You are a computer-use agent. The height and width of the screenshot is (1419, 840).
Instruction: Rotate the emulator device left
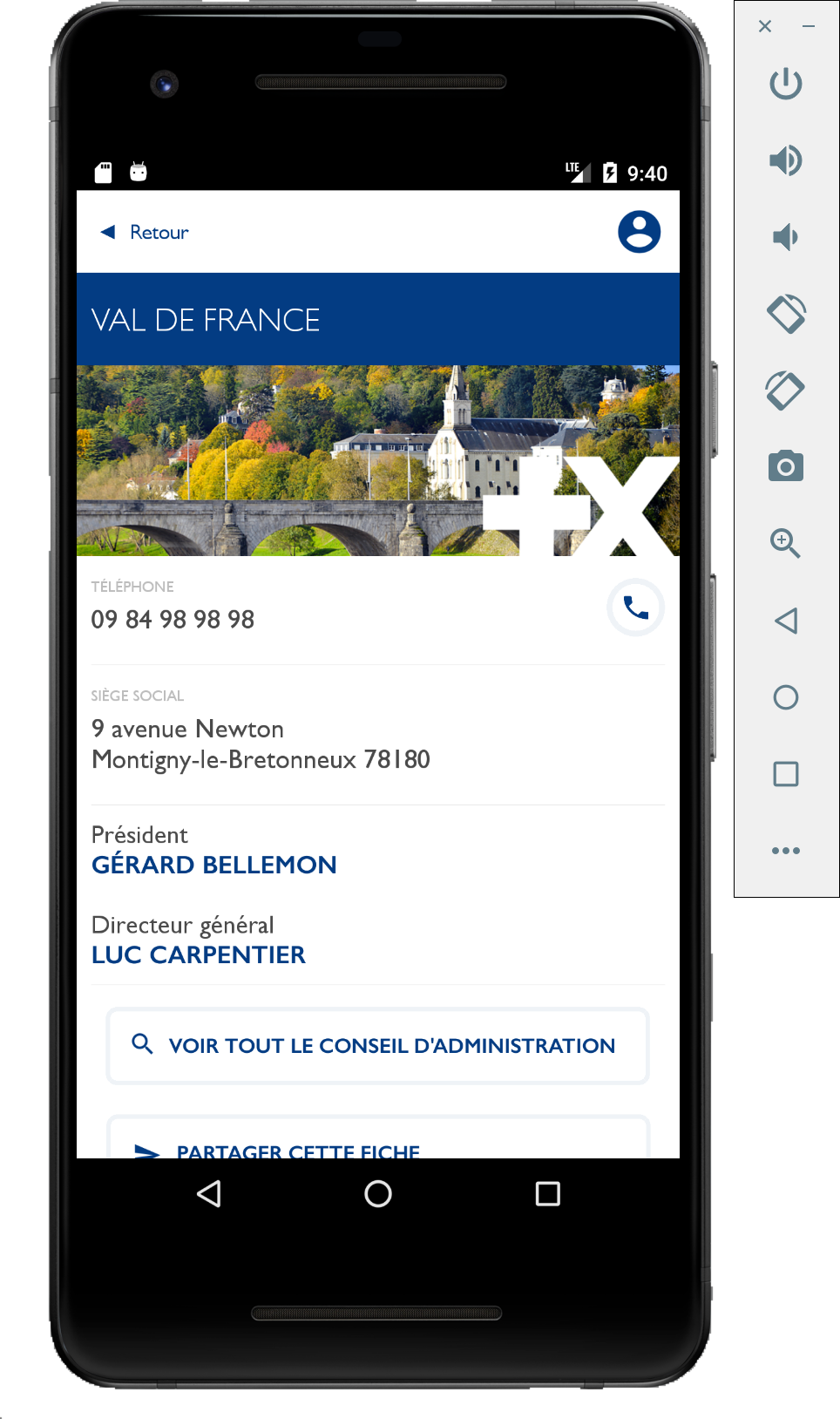[785, 314]
